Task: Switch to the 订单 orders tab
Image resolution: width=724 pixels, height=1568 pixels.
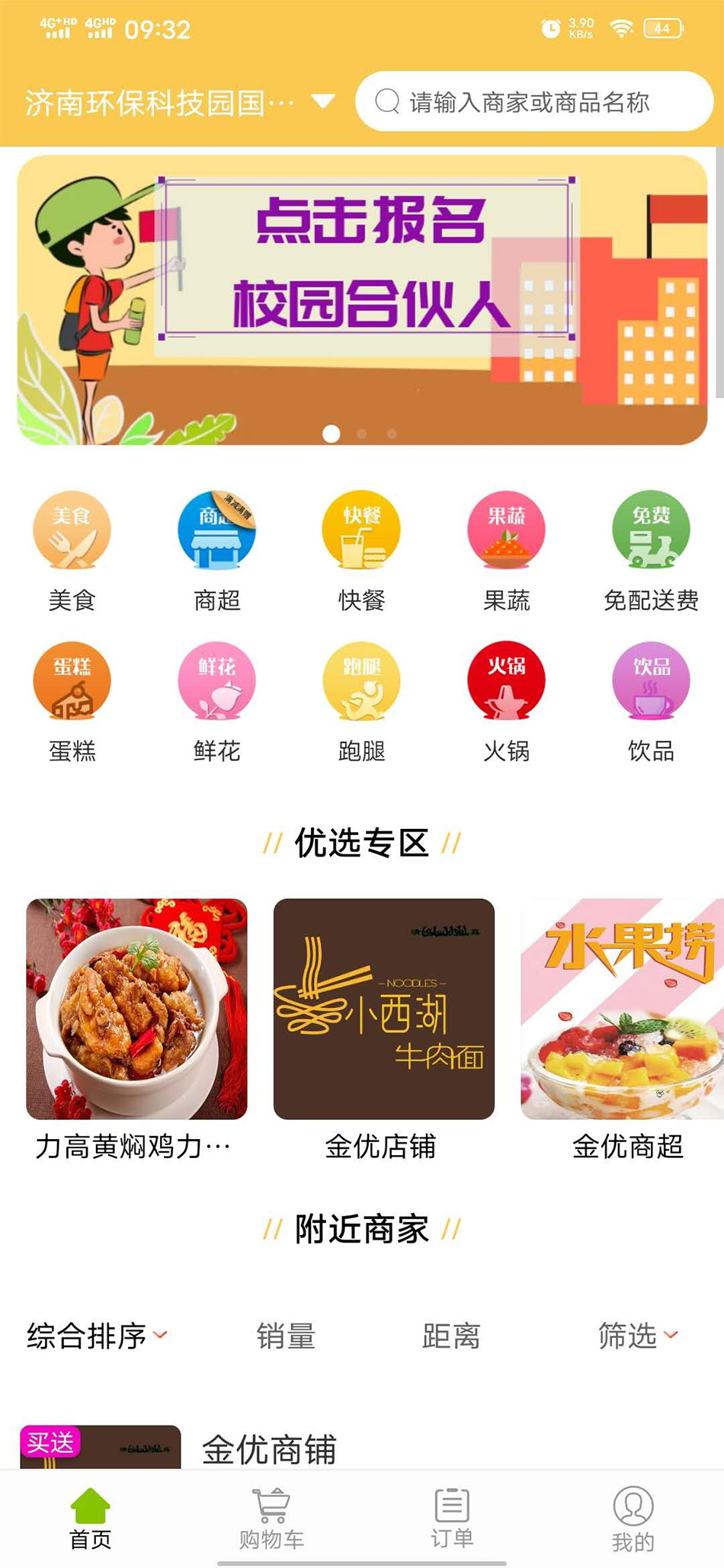Action: pyautogui.click(x=453, y=1516)
